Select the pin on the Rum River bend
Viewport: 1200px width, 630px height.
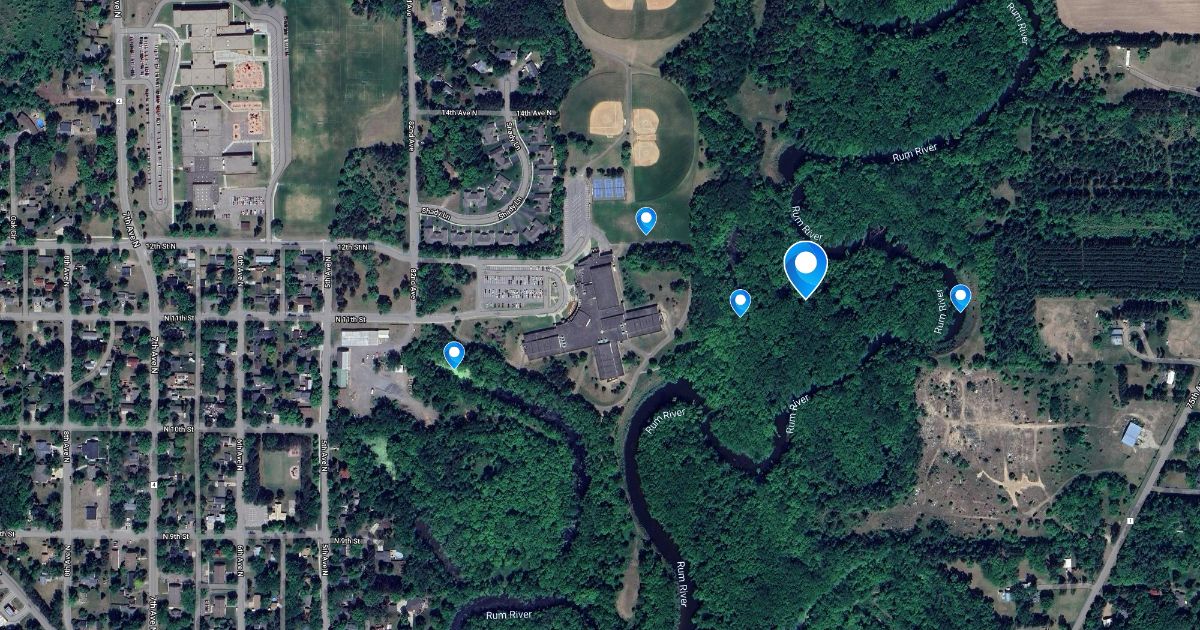pos(960,296)
